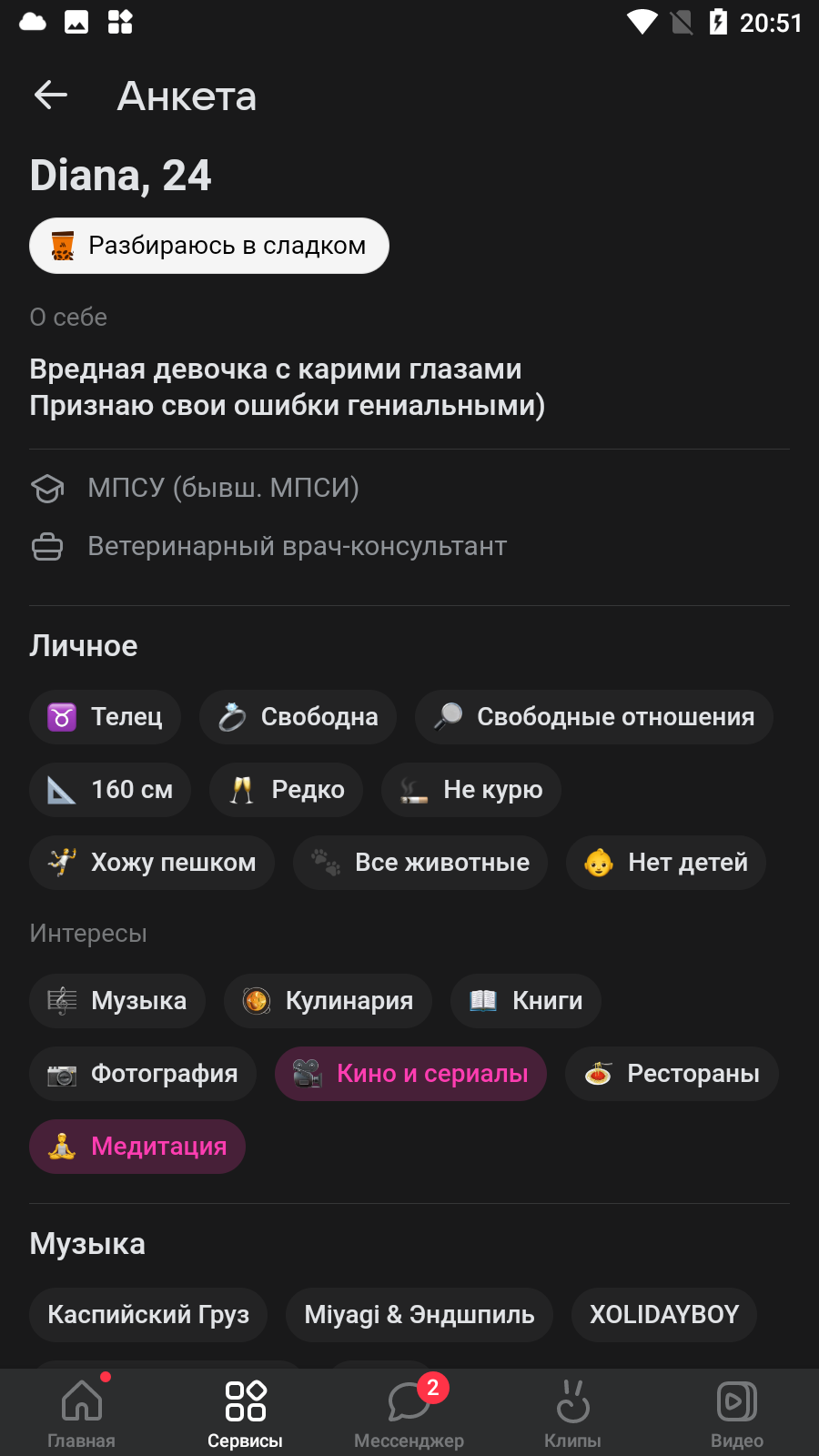
Task: Open Мессенджер with 2 unread
Action: (409, 1412)
